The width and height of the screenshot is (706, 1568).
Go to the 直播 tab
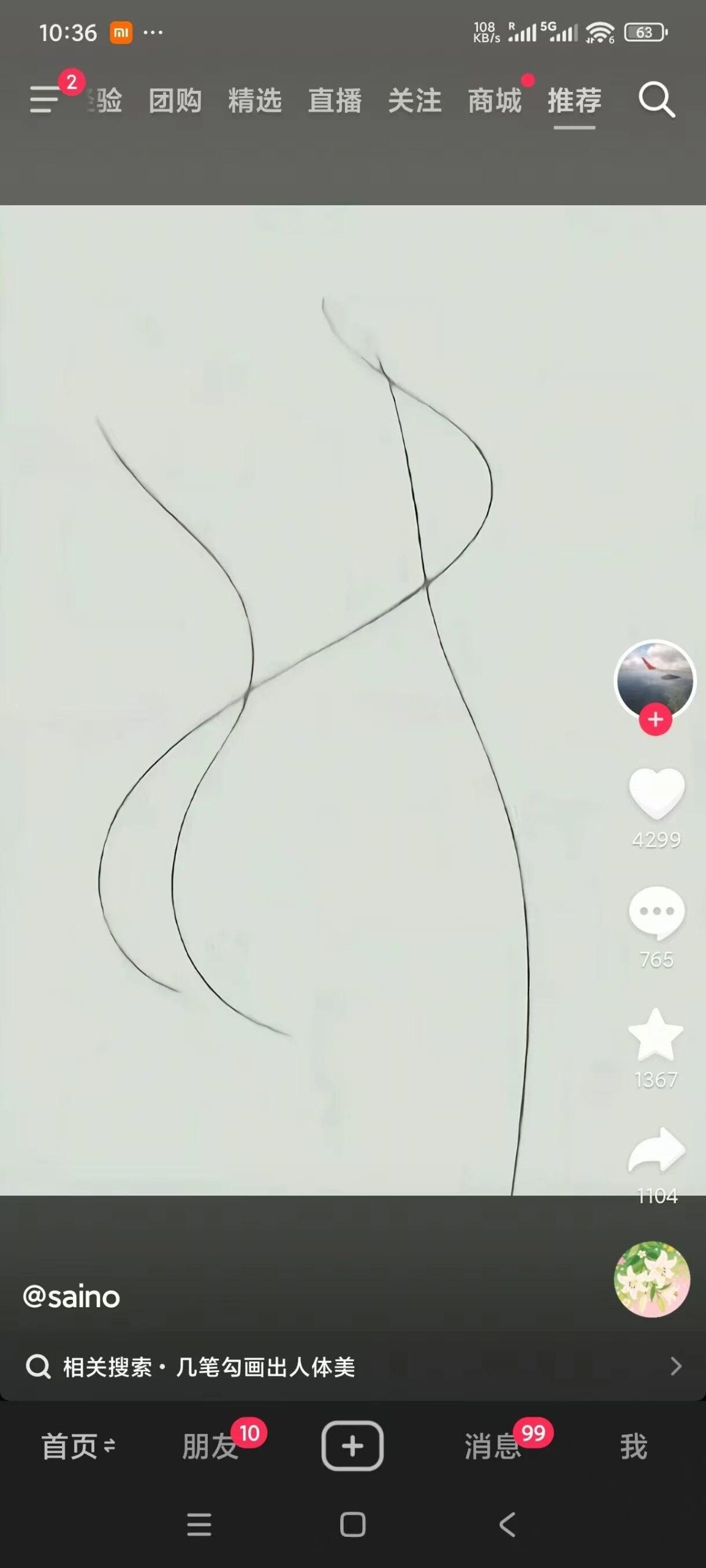point(335,100)
